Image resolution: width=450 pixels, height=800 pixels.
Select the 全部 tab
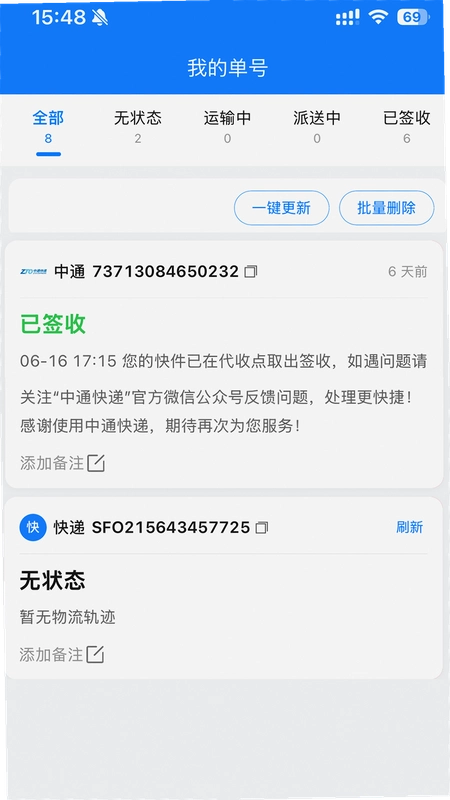[x=48, y=127]
